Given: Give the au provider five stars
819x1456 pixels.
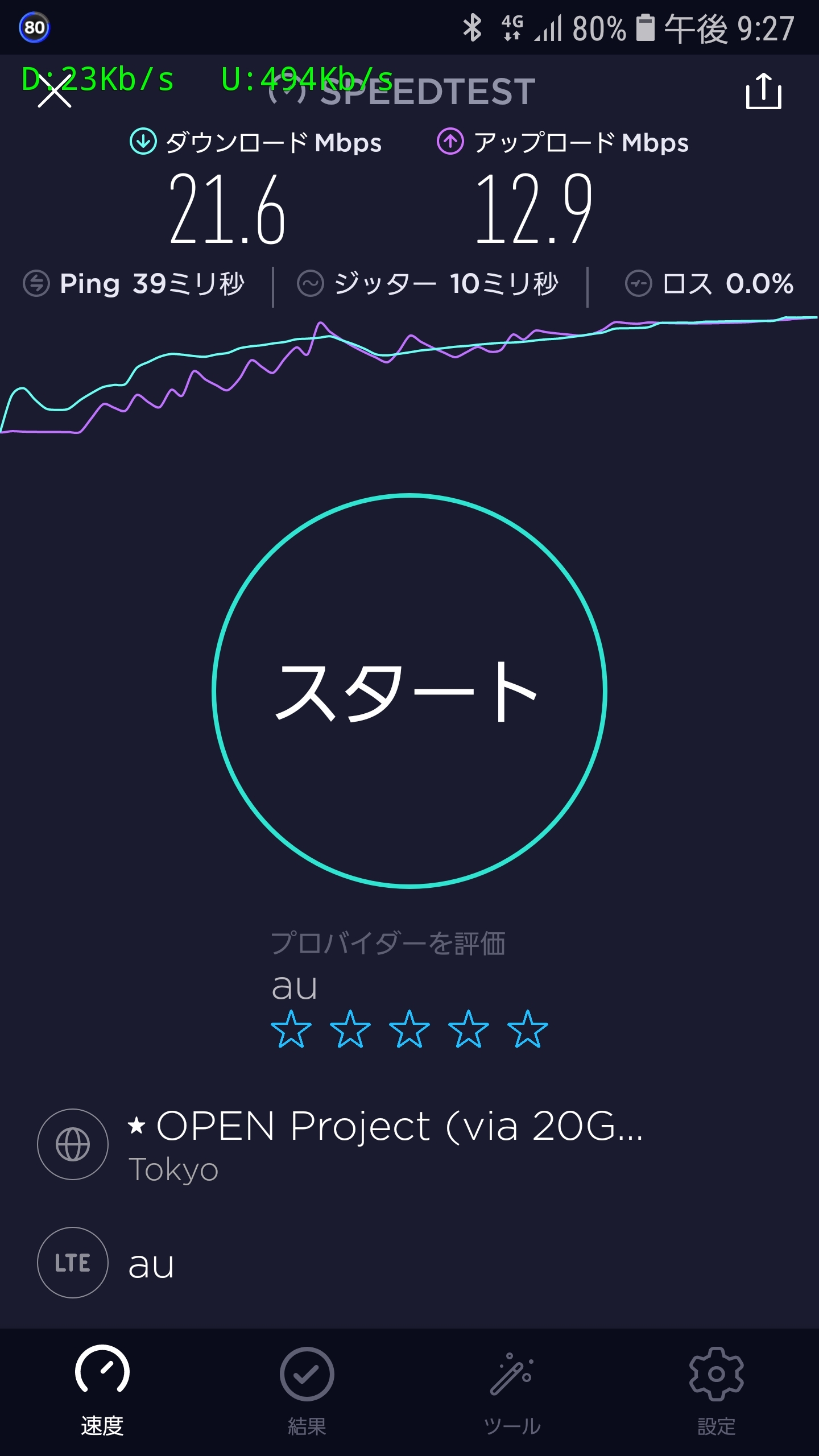Looking at the screenshot, I should [528, 1029].
